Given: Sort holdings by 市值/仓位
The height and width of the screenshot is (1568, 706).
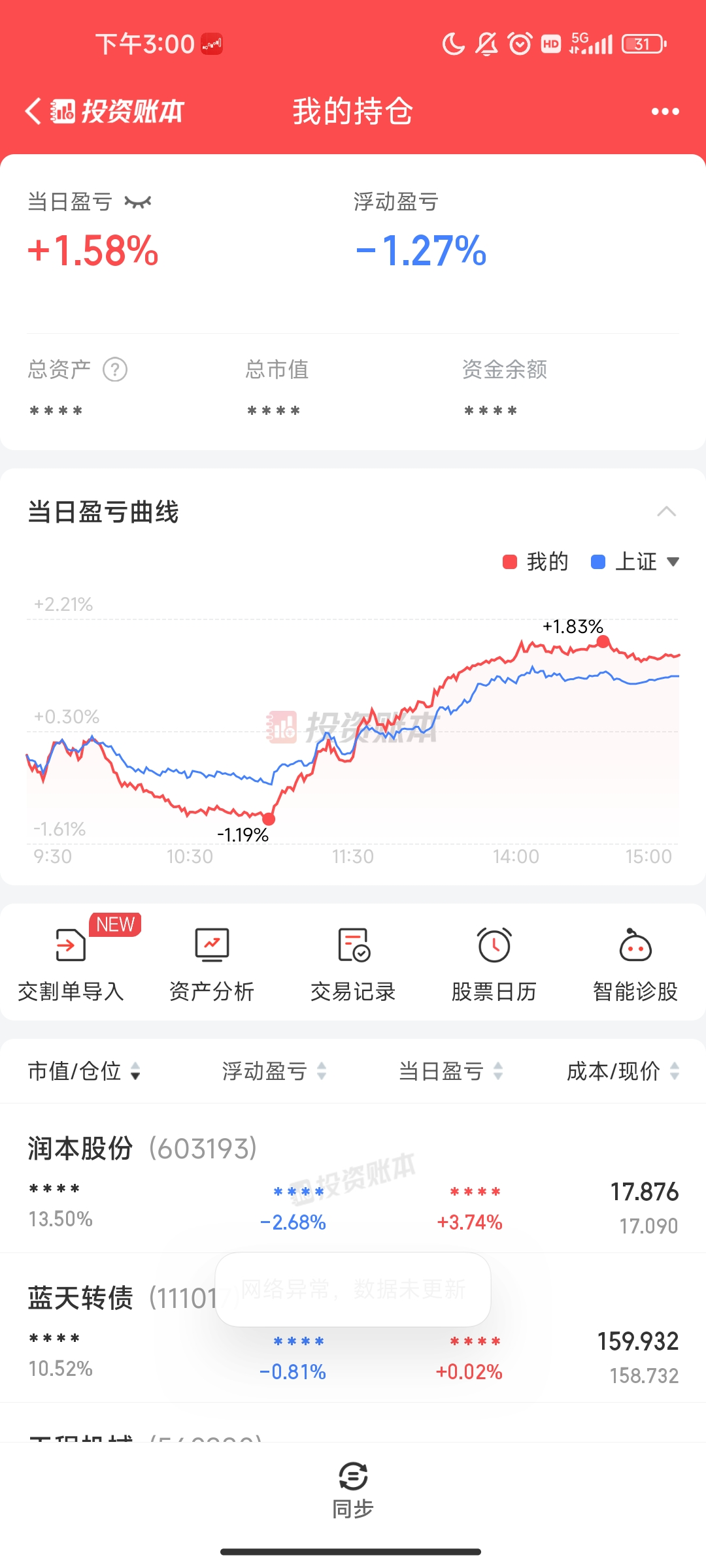Looking at the screenshot, I should 84,1071.
